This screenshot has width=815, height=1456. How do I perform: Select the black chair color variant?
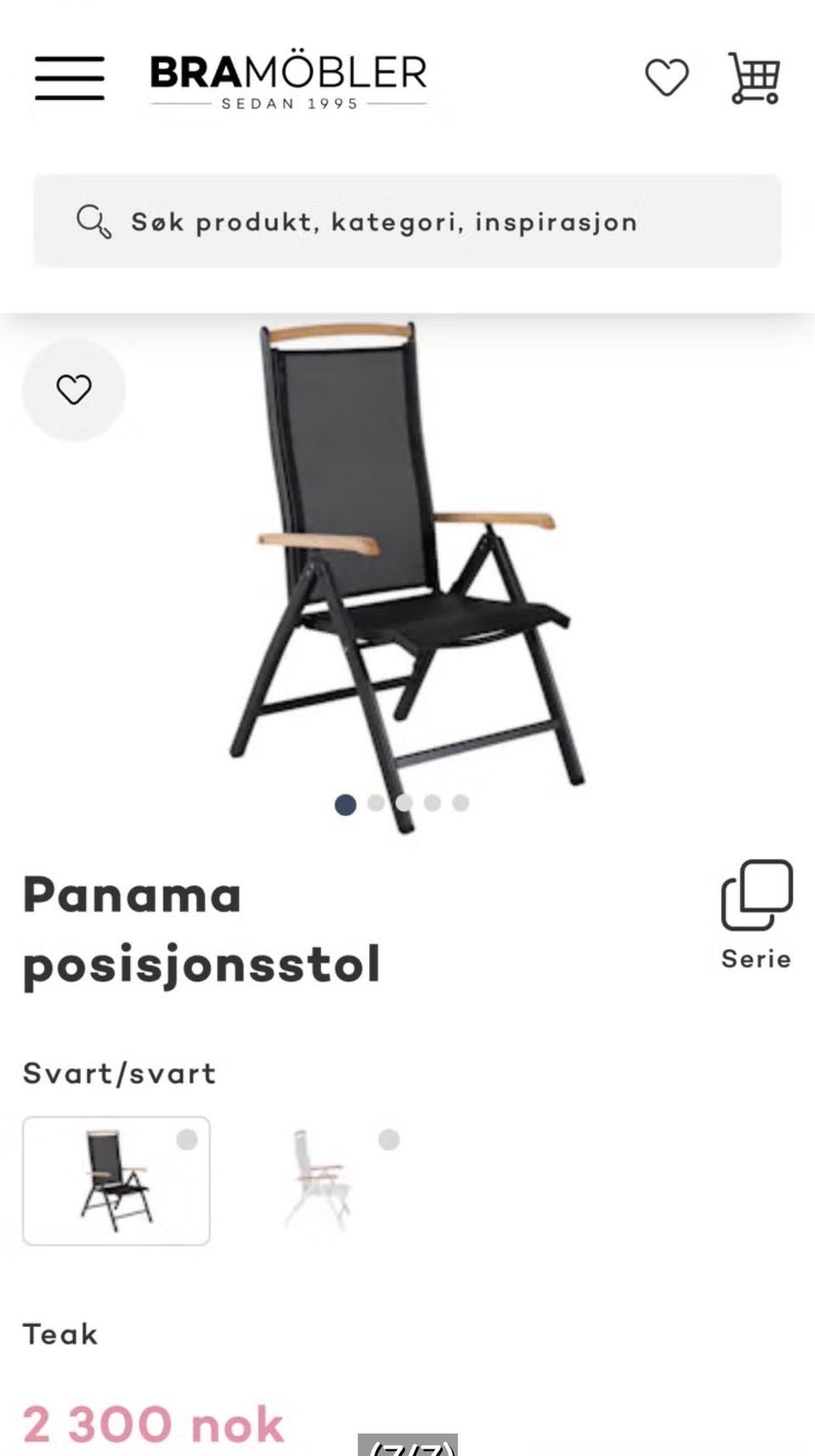point(116,1181)
